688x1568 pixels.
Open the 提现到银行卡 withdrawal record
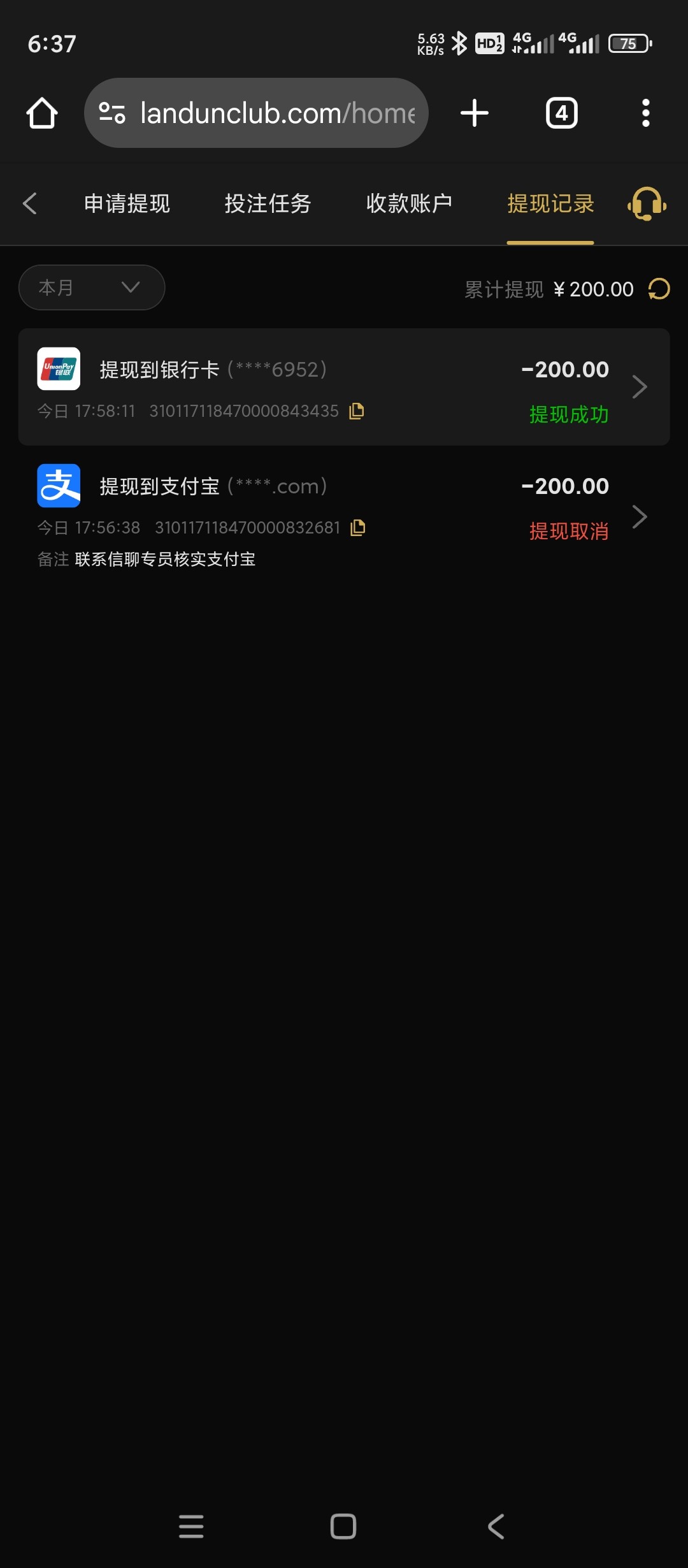344,386
